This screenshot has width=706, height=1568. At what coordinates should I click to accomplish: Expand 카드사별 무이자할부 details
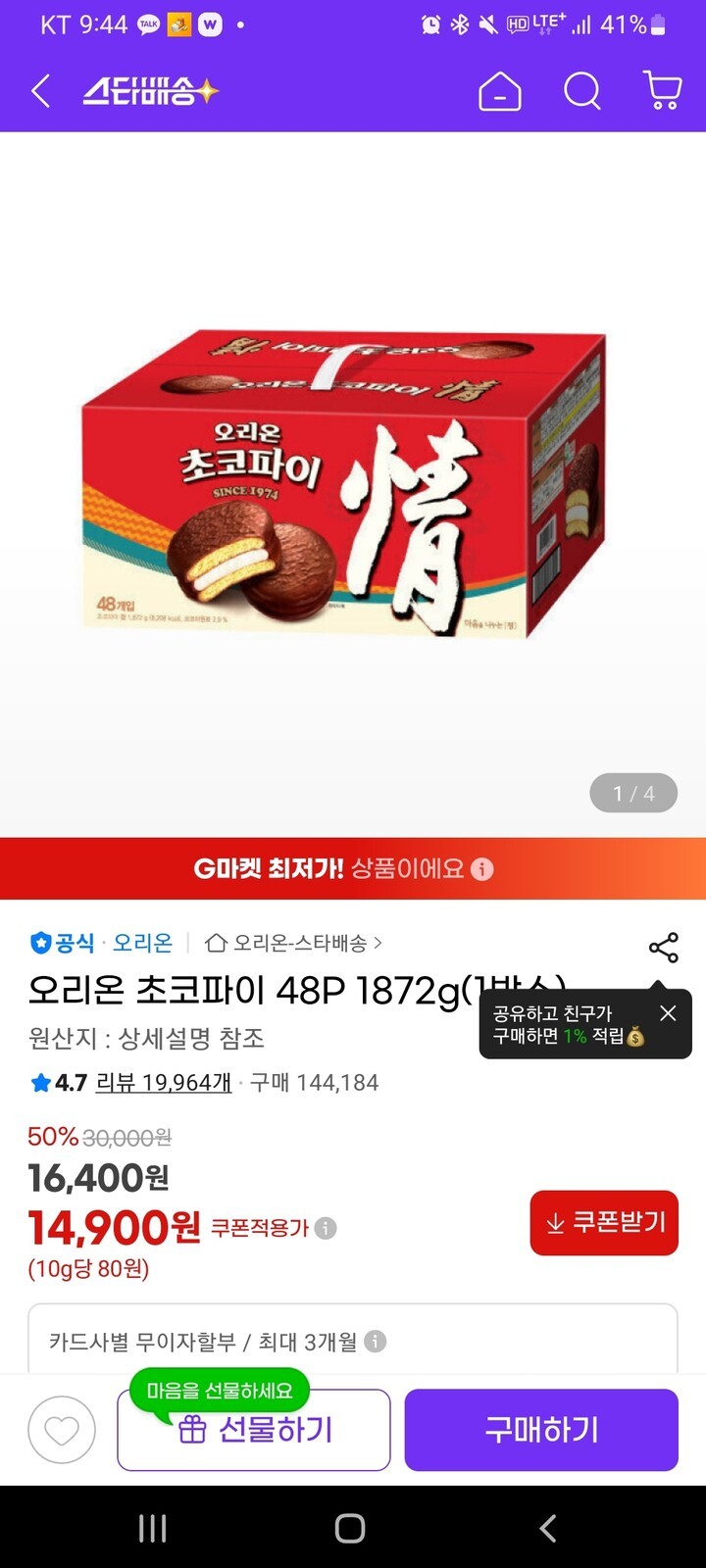[x=376, y=1342]
